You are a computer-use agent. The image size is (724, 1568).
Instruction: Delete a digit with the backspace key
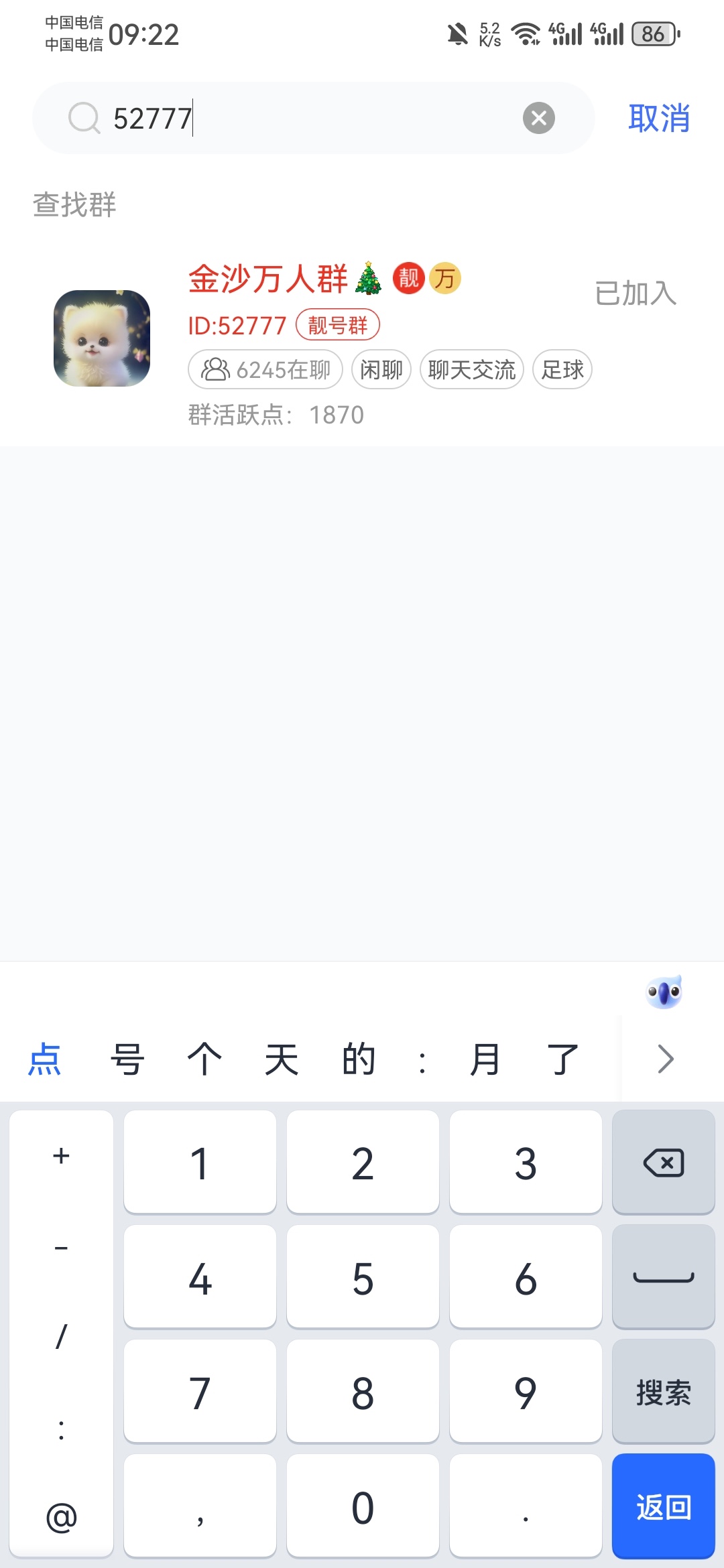coord(663,1163)
